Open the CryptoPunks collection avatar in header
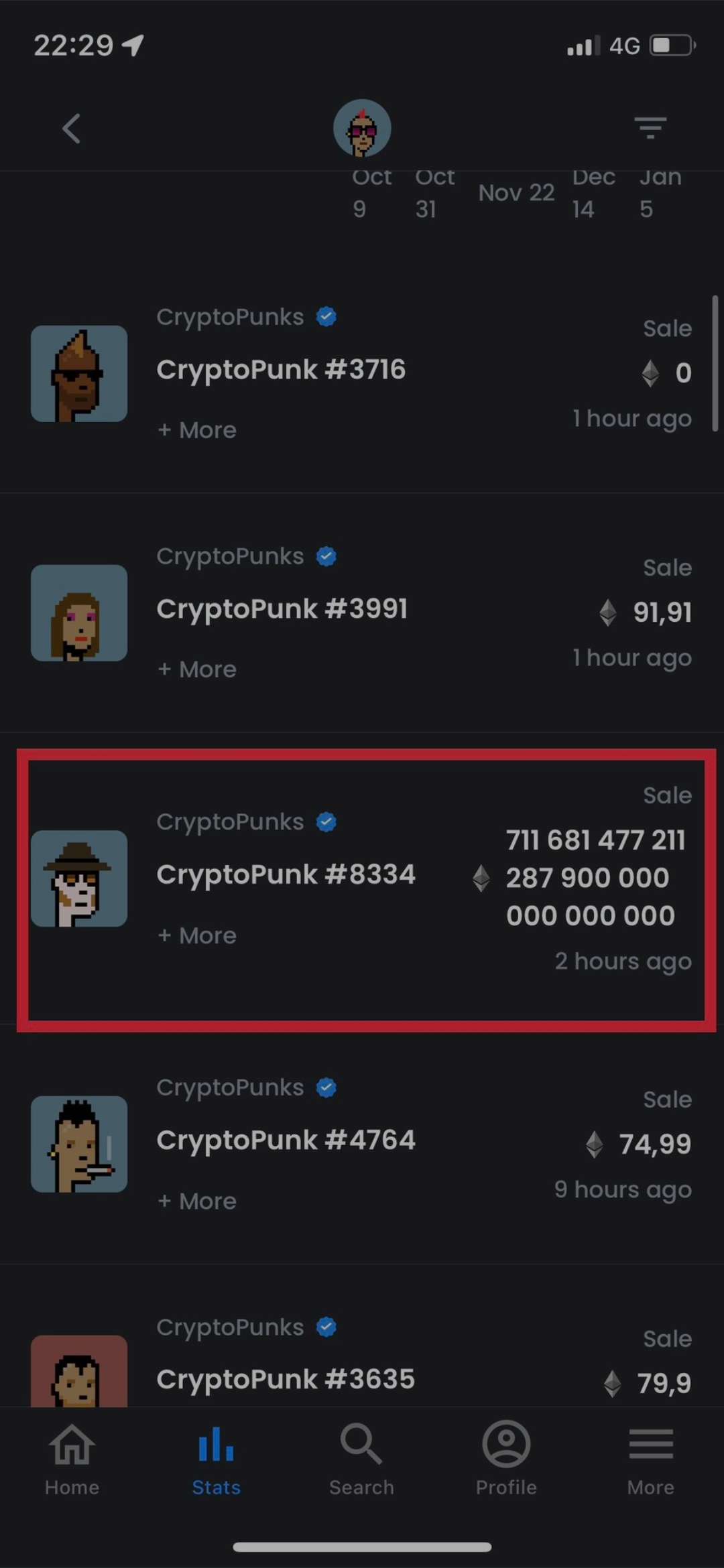The height and width of the screenshot is (1568, 724). (x=362, y=128)
